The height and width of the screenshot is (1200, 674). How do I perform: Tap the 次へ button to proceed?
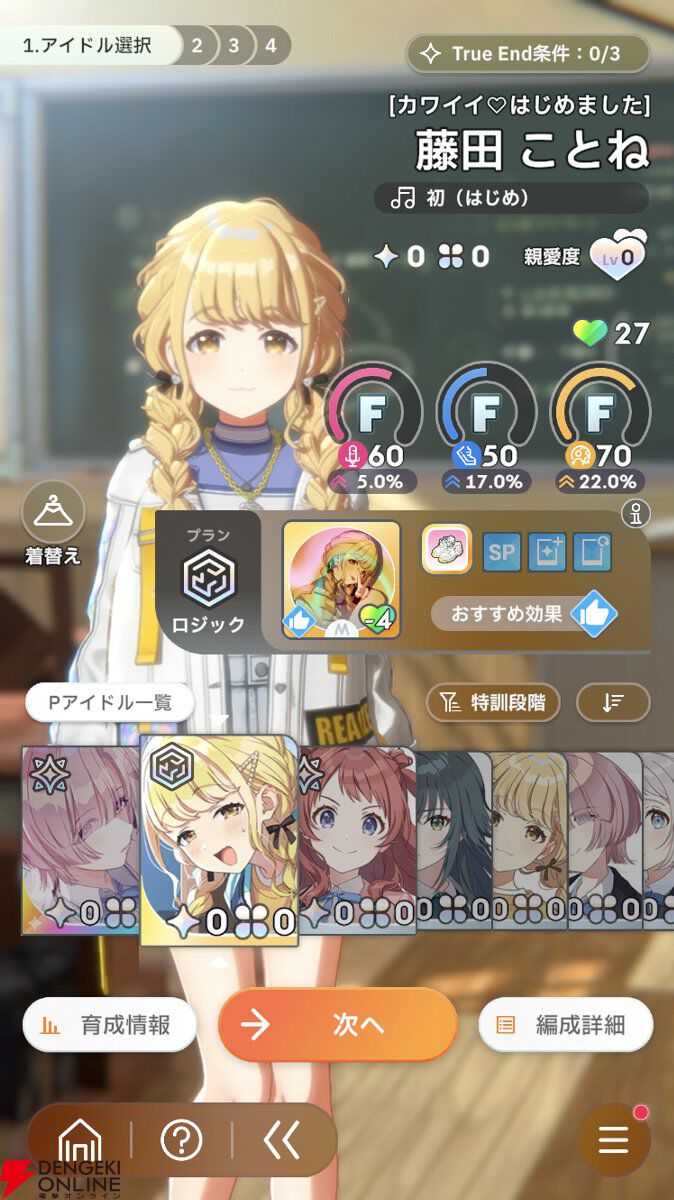[337, 1024]
